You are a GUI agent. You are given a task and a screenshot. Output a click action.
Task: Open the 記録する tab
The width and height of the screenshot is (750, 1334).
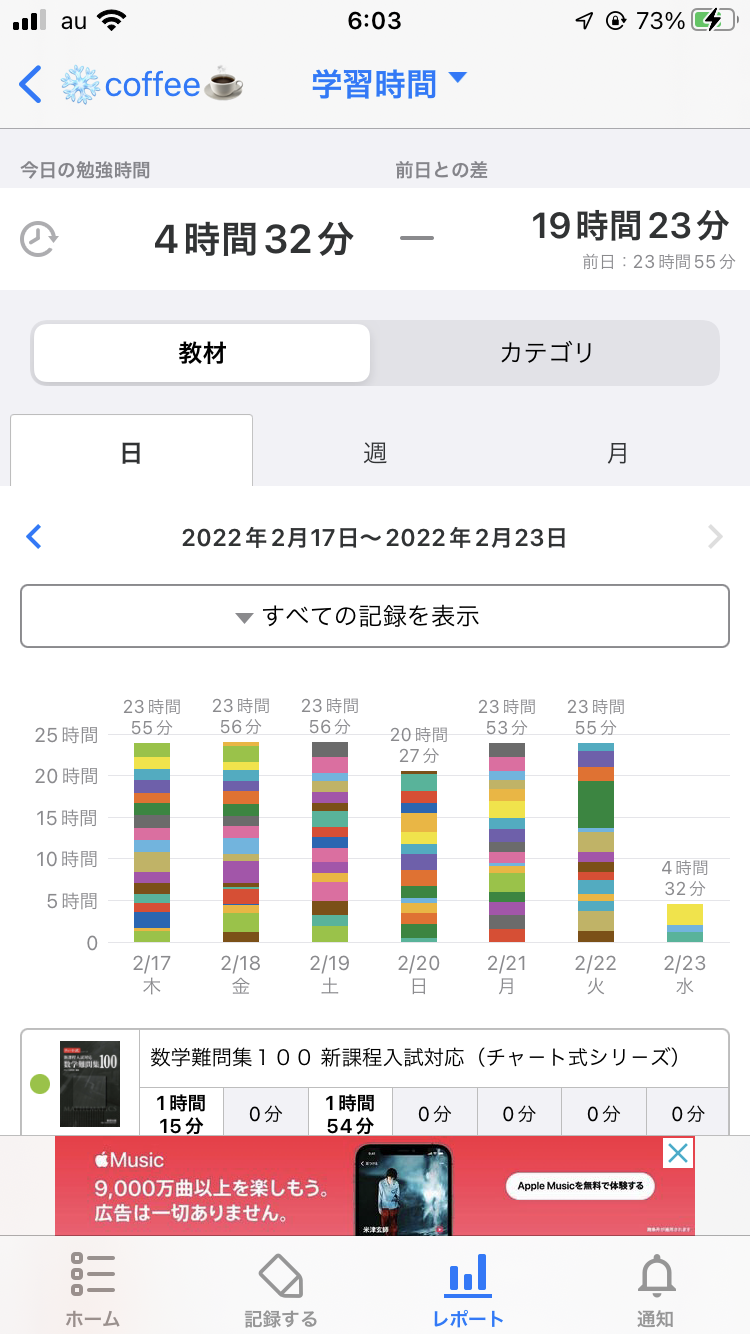281,1289
